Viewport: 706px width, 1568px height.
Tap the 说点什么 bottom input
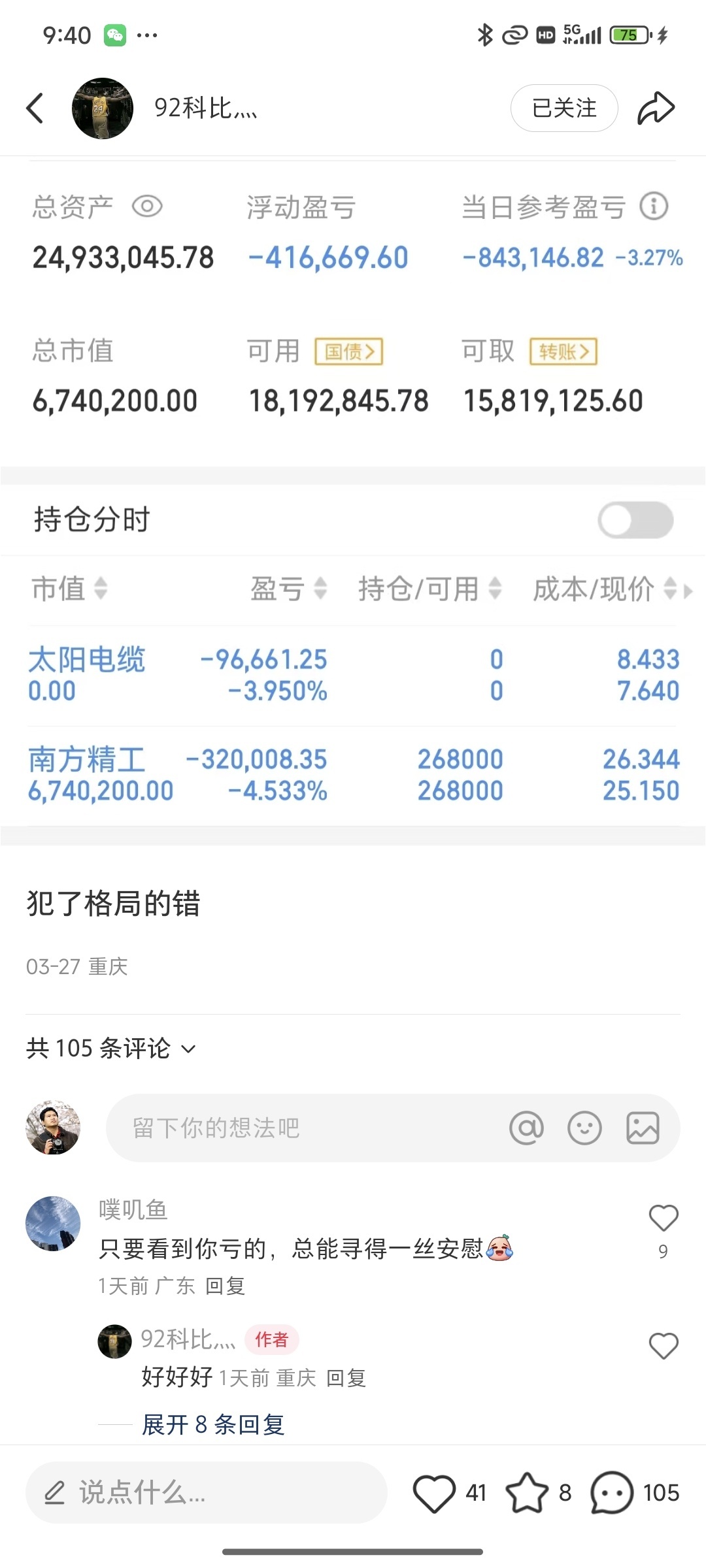coord(207,1492)
